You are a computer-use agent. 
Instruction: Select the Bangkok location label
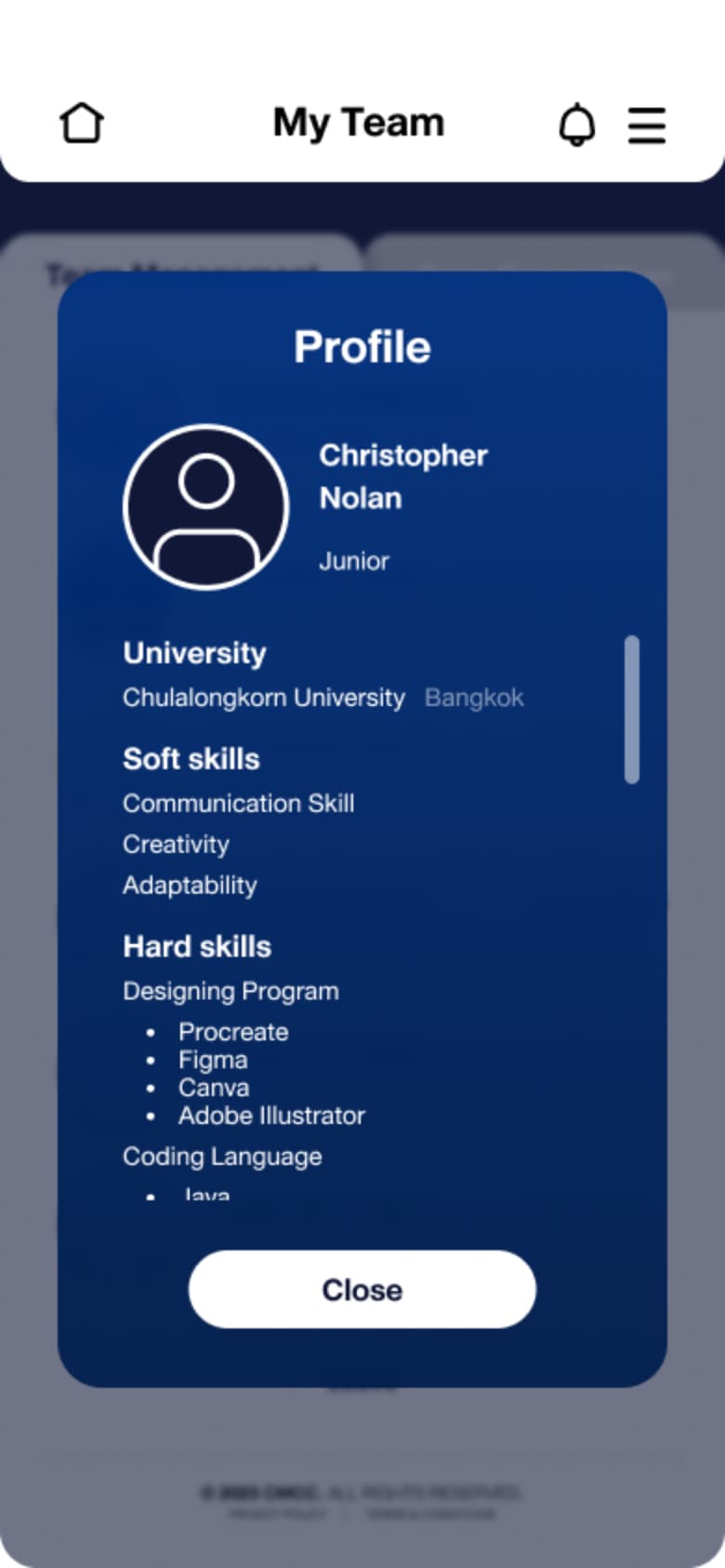[x=474, y=698]
